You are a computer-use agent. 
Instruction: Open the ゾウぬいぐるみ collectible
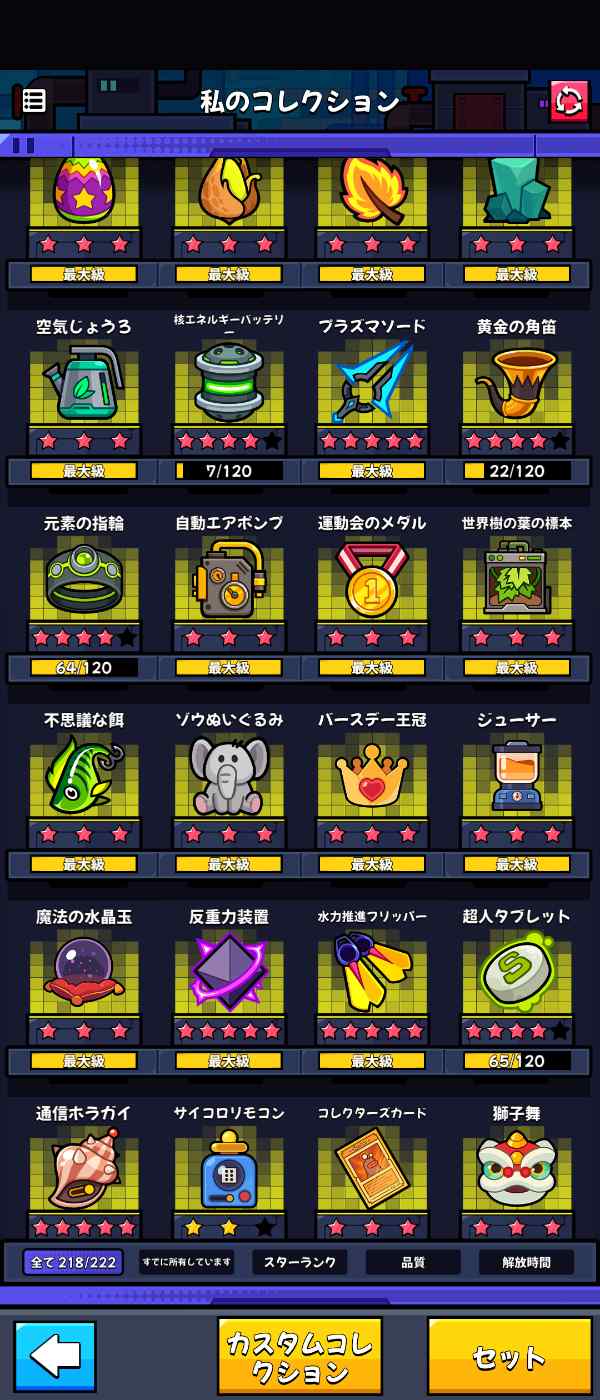[228, 778]
